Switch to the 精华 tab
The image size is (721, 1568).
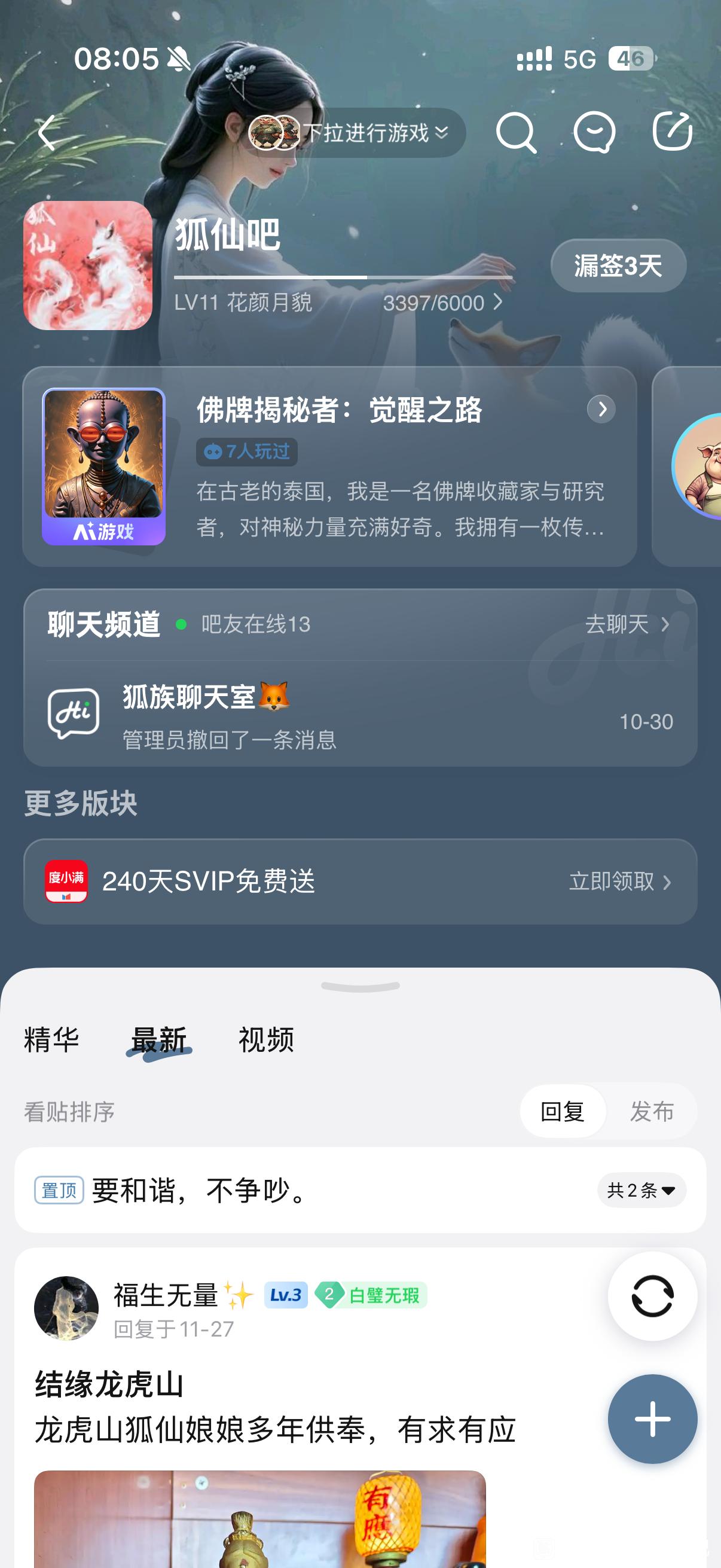pos(52,1039)
